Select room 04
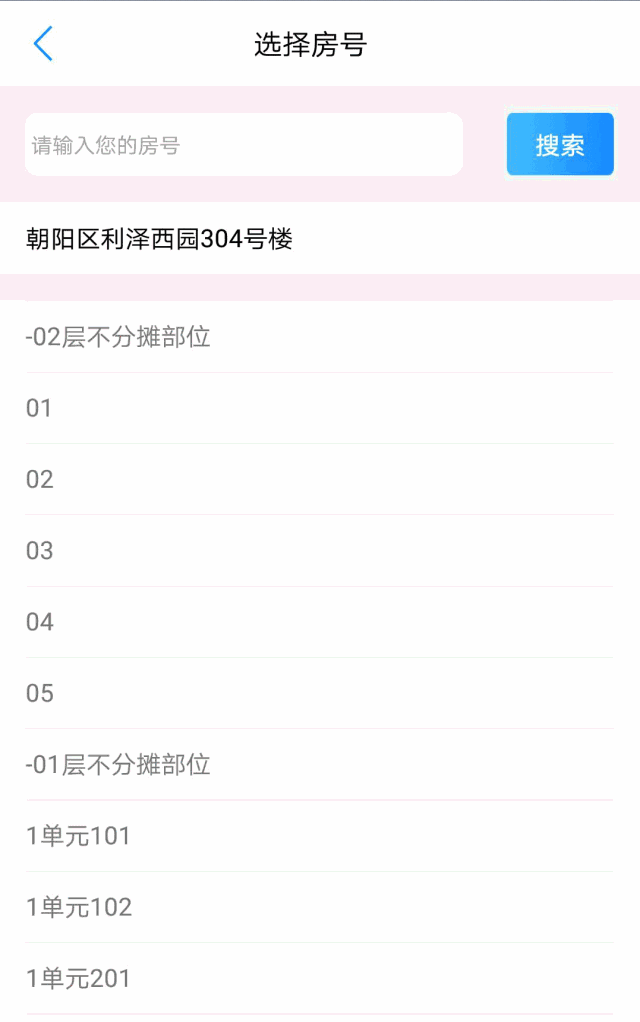 tap(318, 622)
